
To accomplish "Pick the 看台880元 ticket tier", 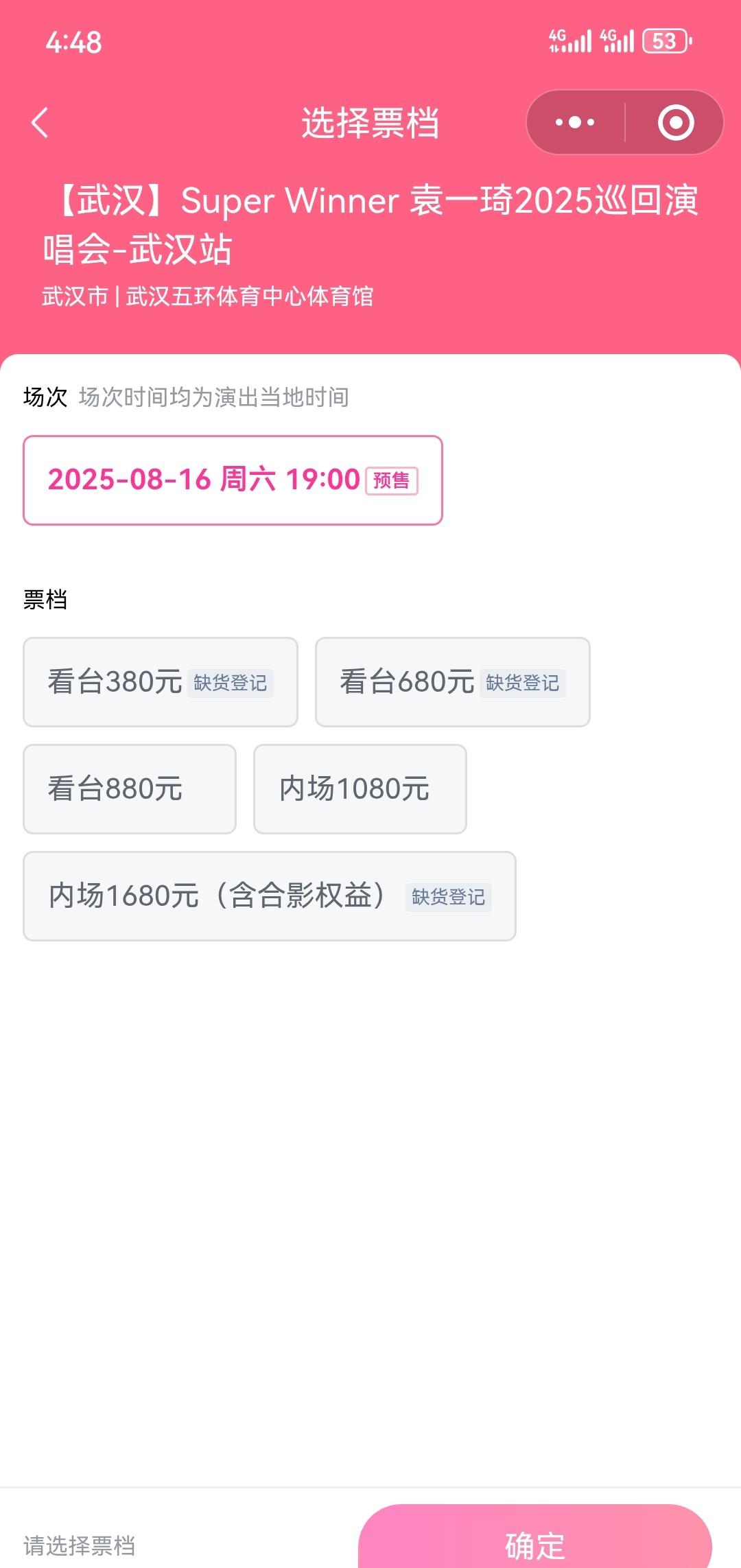I will (130, 789).
